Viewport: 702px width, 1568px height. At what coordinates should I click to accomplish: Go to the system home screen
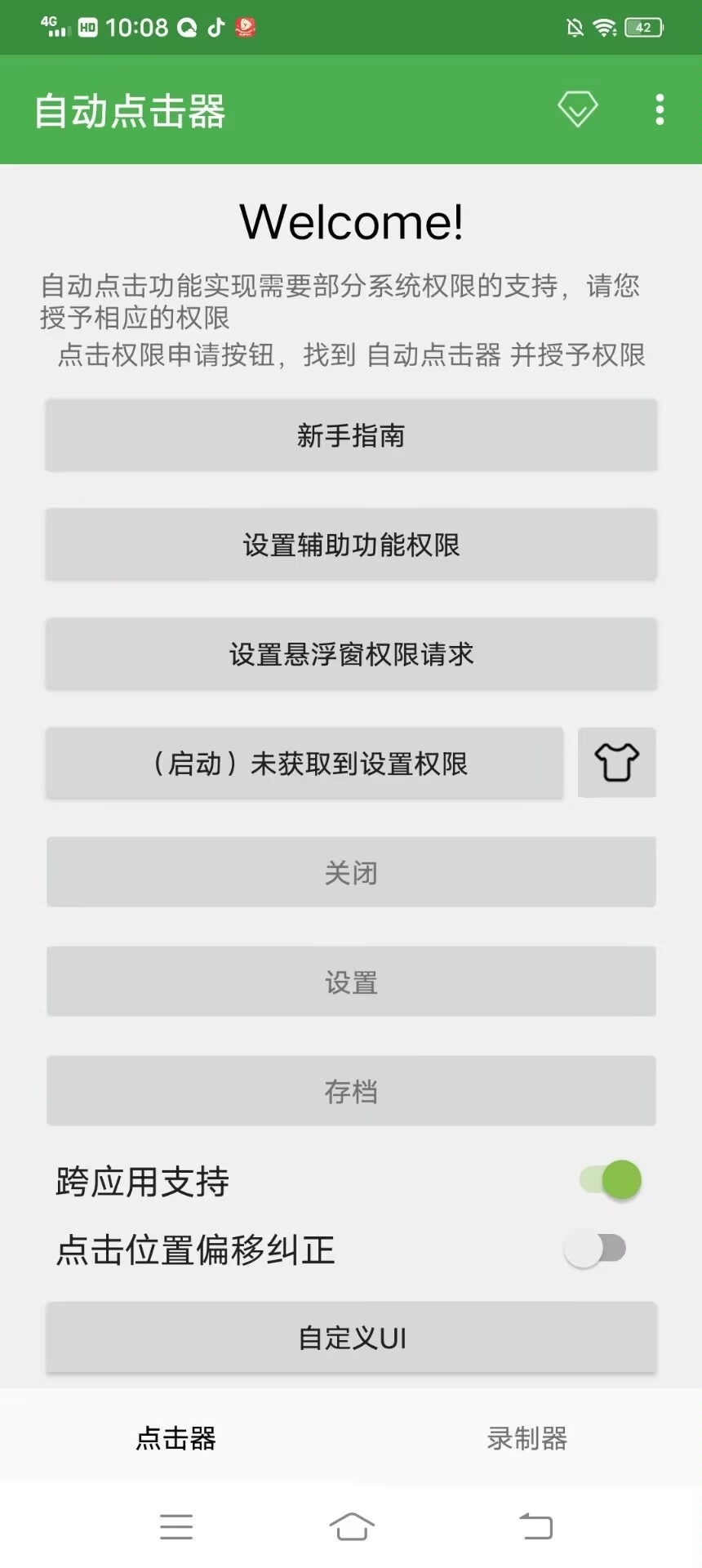351,1526
